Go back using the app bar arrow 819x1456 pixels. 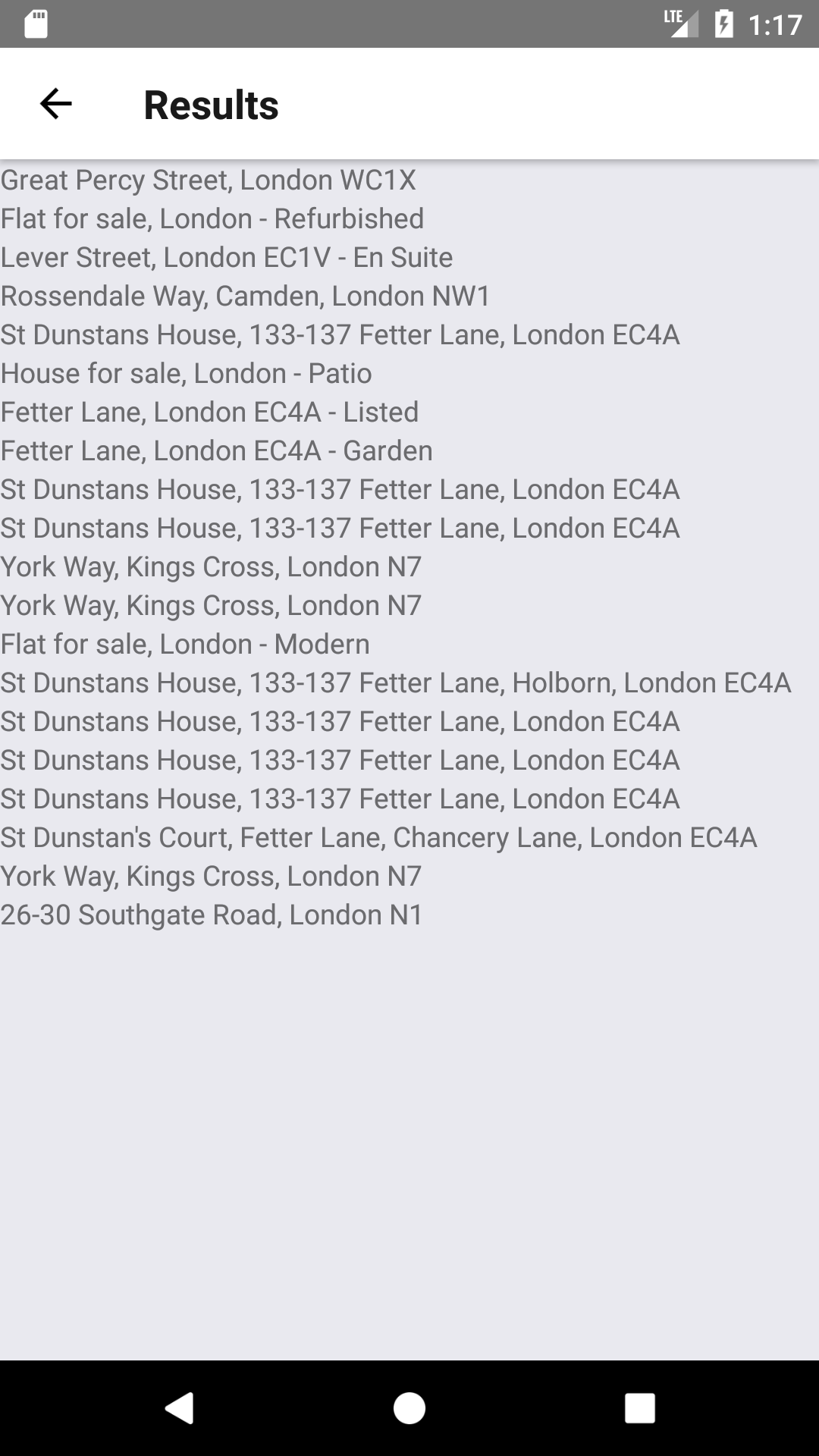click(55, 104)
